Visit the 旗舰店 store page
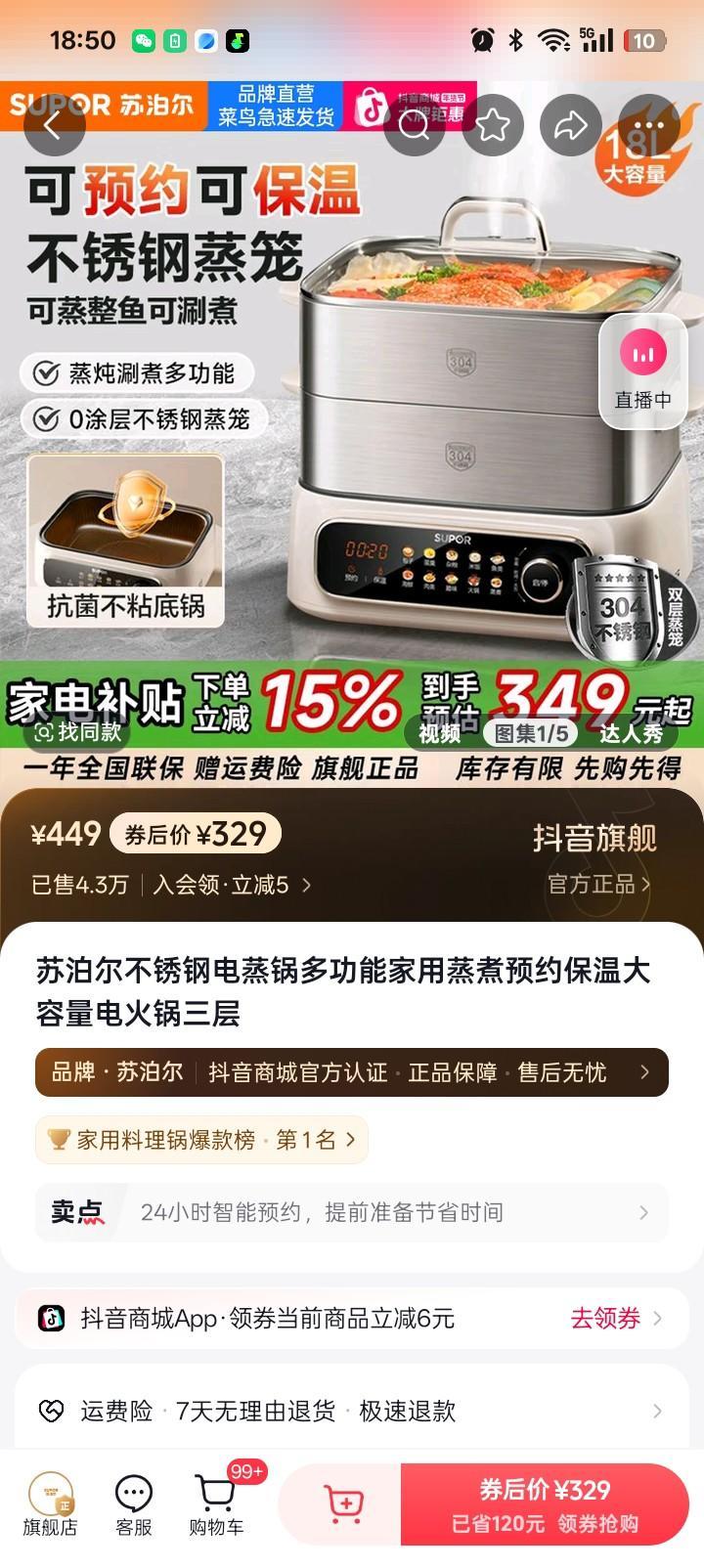Screen dimensions: 704x1568 (x=50, y=1505)
